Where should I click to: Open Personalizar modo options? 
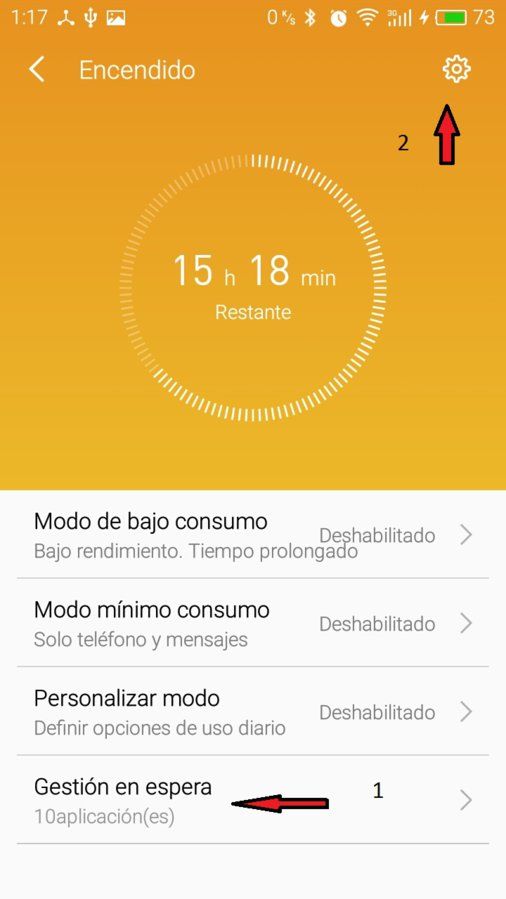point(253,711)
